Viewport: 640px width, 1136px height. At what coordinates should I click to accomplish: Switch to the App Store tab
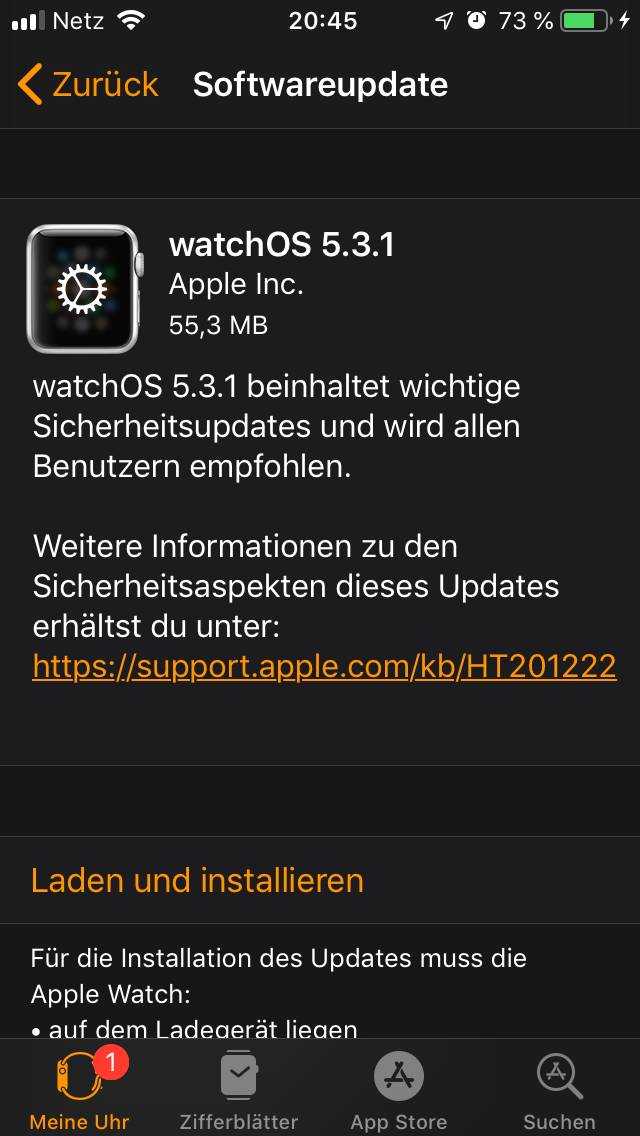(x=399, y=1089)
